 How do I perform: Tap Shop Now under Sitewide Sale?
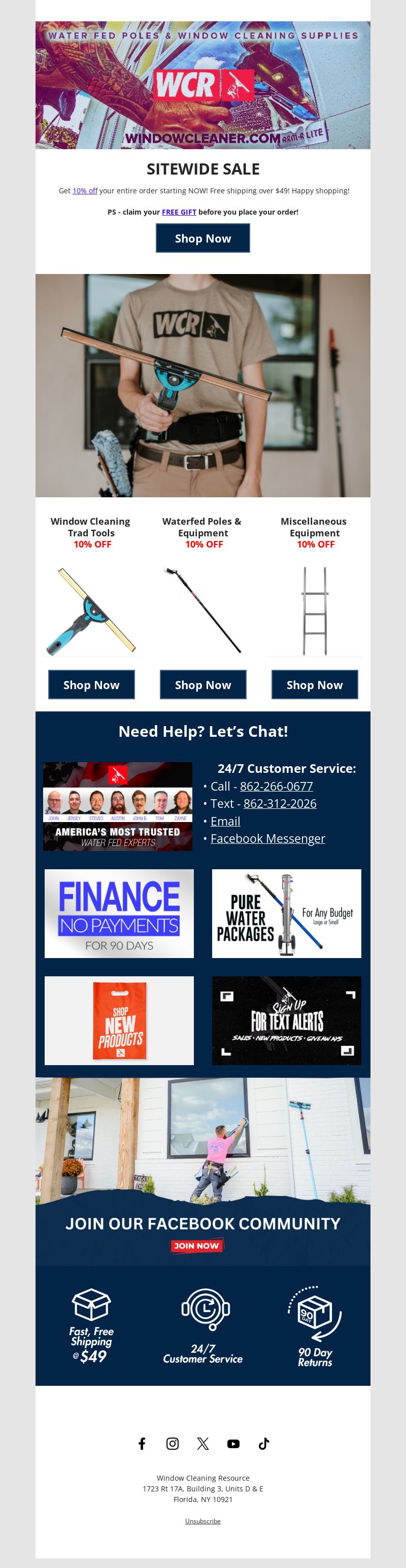tap(202, 238)
